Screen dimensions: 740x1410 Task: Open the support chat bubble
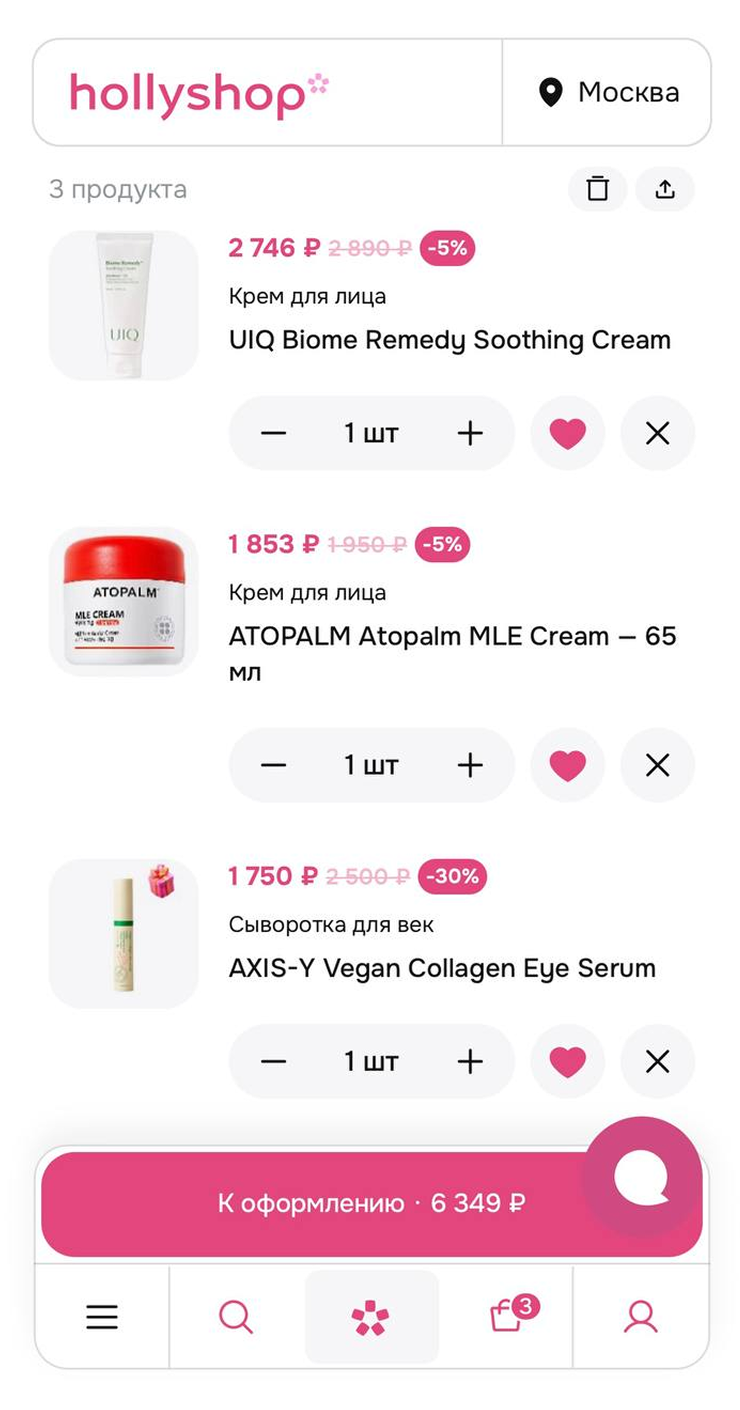pos(641,1177)
